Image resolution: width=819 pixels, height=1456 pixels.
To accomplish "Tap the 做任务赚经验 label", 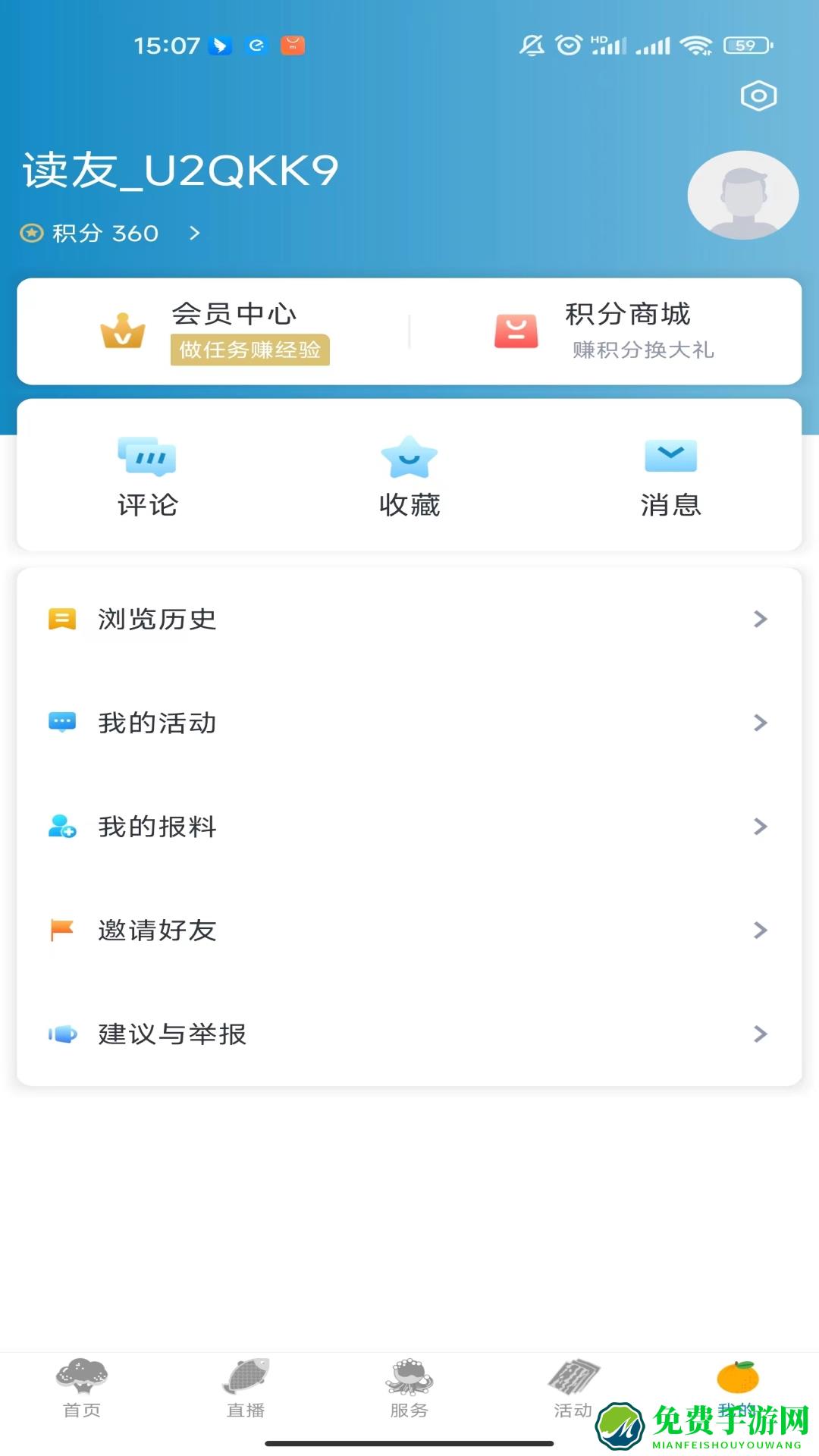I will 249,350.
